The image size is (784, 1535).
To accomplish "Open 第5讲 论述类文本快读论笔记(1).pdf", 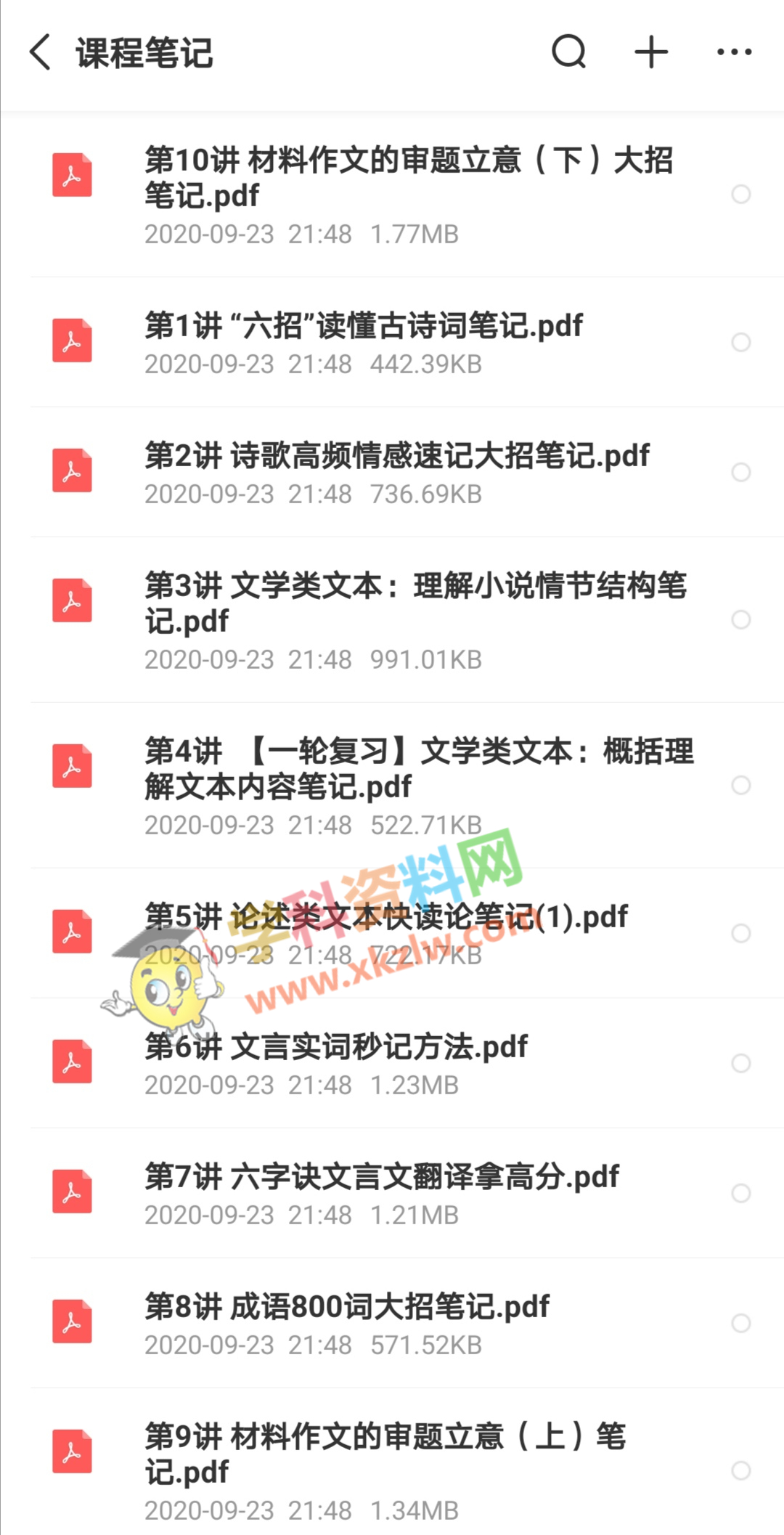I will coord(385,917).
